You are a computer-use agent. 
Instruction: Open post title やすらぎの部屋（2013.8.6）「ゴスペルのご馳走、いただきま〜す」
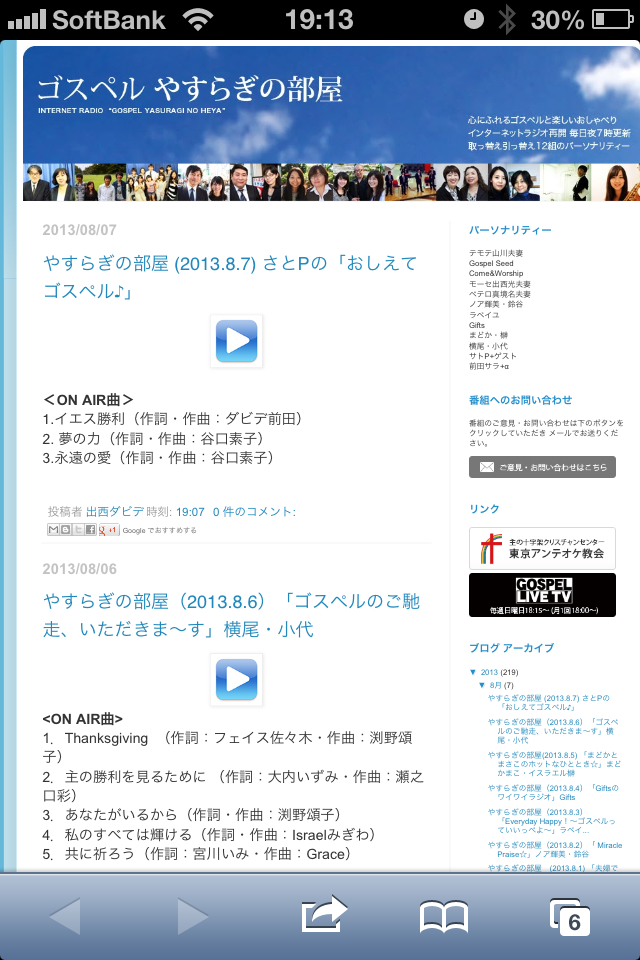(x=231, y=615)
